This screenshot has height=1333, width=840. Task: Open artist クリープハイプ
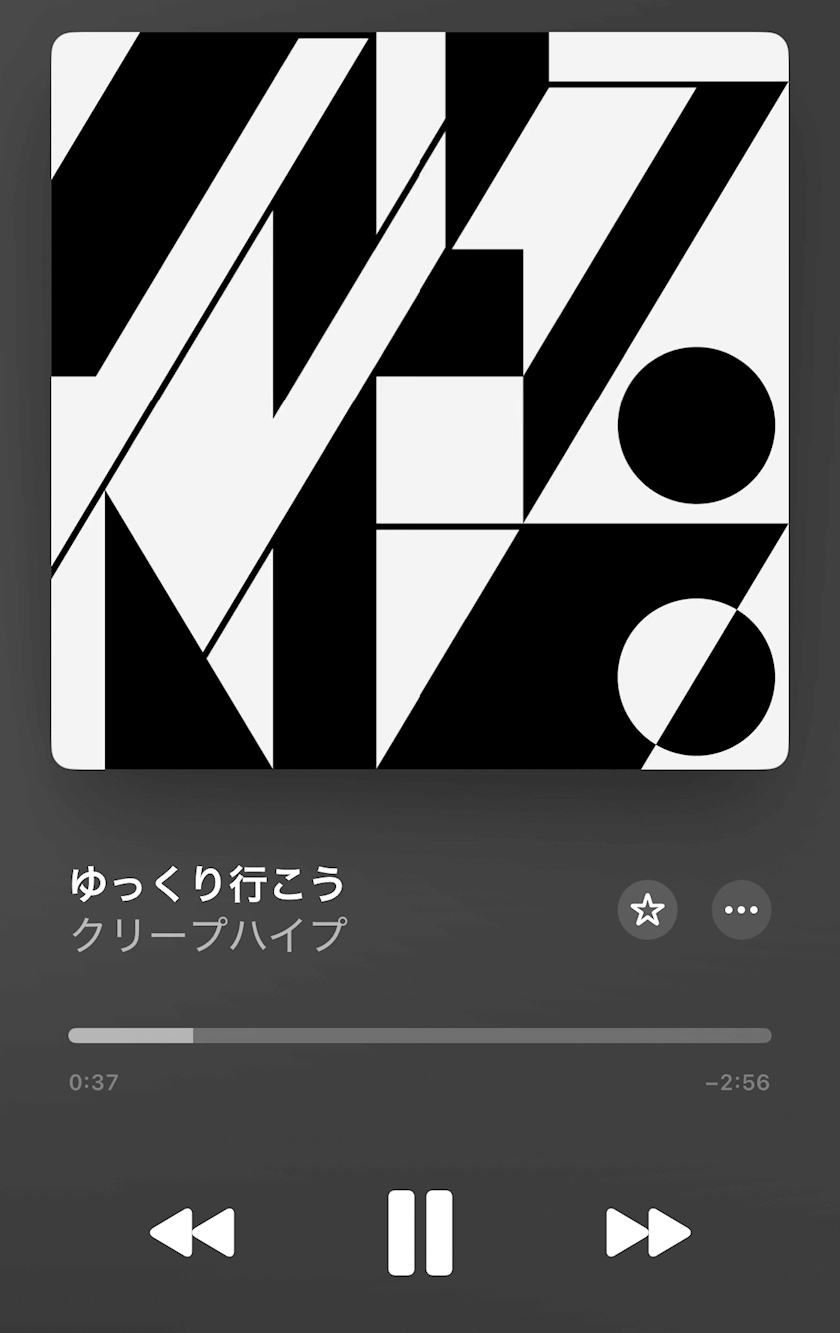coord(209,935)
